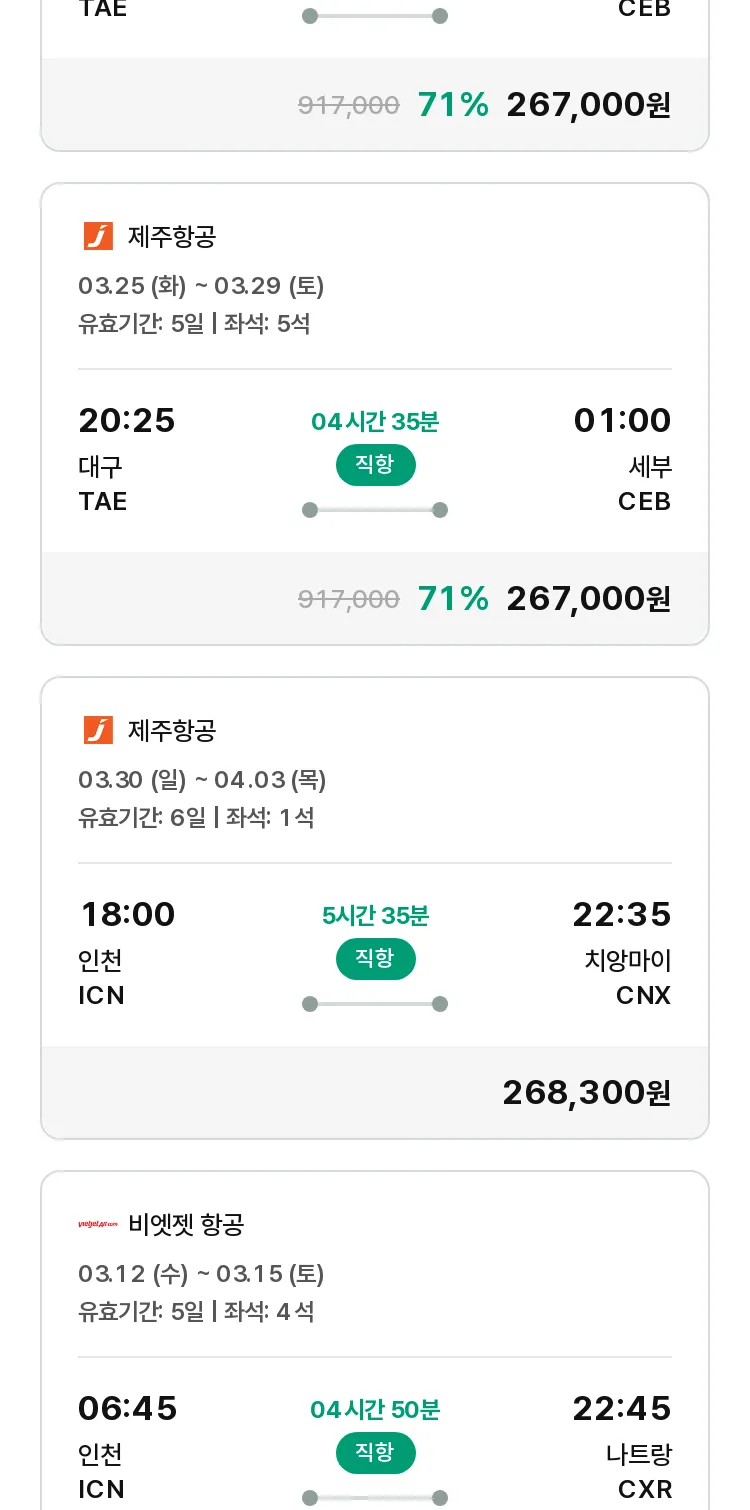750x1510 pixels.
Task: Select the Incheon to Chiang Mai 268,300원 flight
Action: (x=375, y=908)
